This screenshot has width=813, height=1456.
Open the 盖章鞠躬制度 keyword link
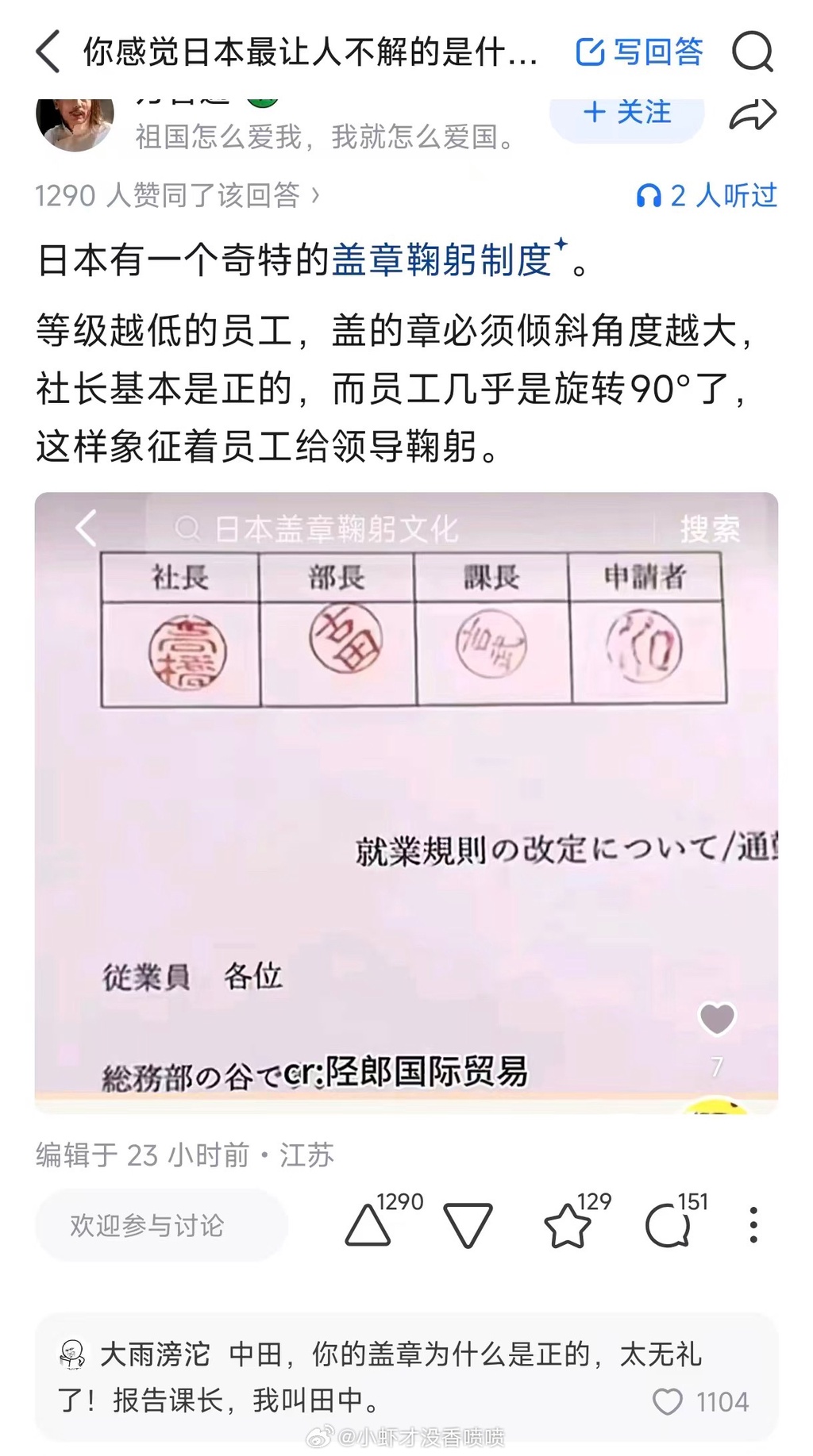tap(441, 260)
